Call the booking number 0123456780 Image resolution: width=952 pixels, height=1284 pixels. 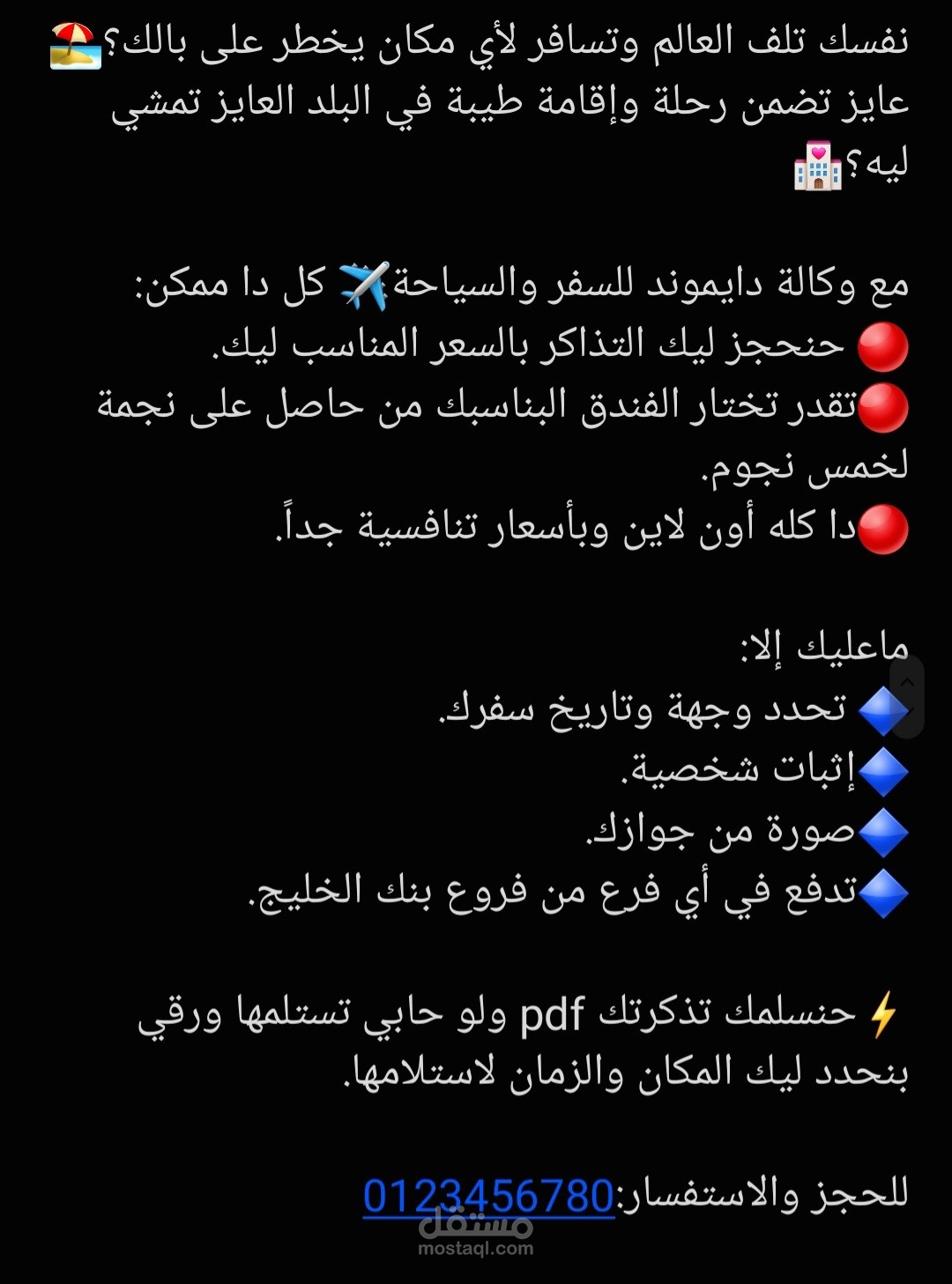point(487,1196)
